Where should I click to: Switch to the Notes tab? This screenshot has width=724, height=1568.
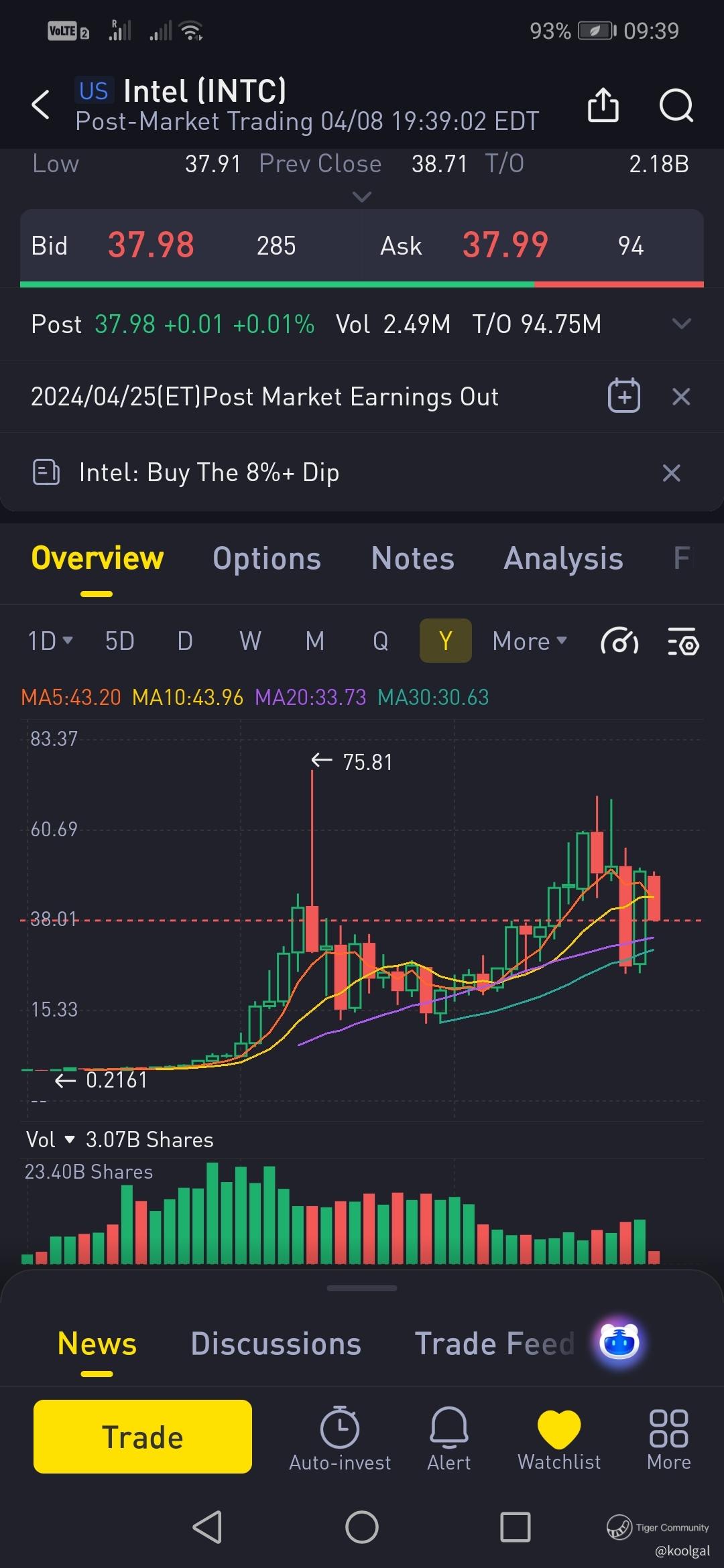click(x=413, y=559)
